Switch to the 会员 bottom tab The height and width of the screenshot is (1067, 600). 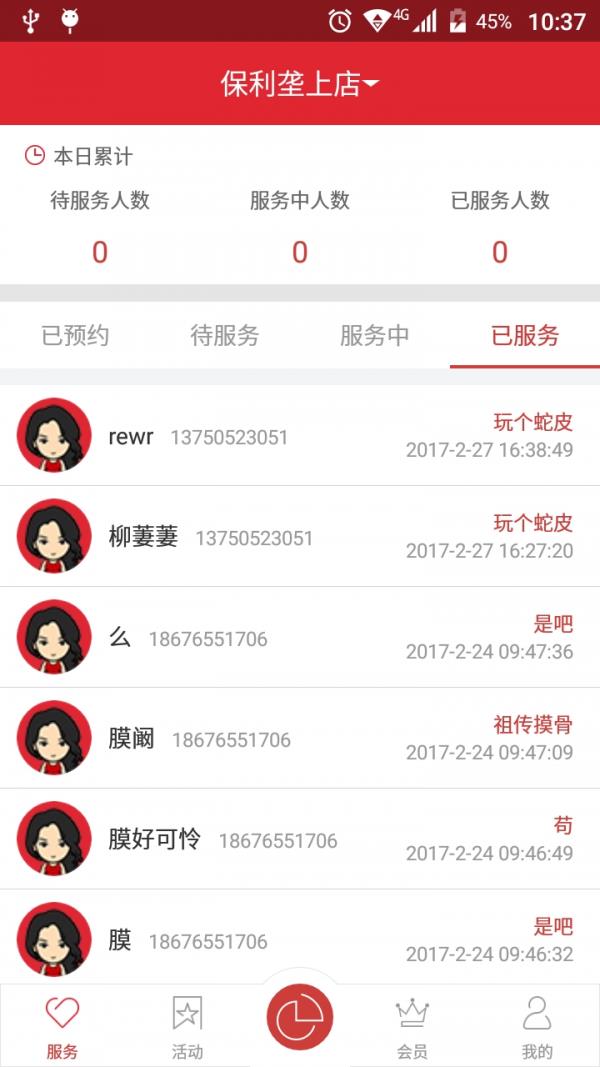412,1027
